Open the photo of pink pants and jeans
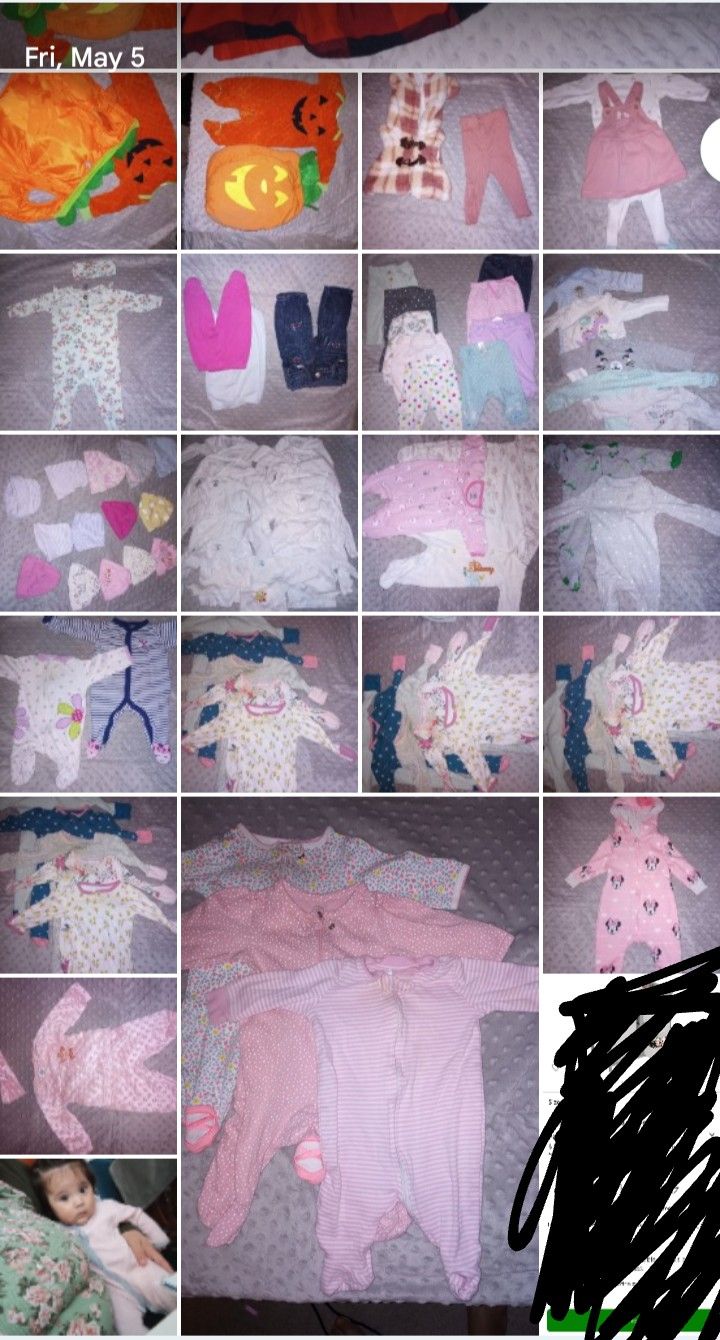The height and width of the screenshot is (1340, 720). pyautogui.click(x=269, y=341)
